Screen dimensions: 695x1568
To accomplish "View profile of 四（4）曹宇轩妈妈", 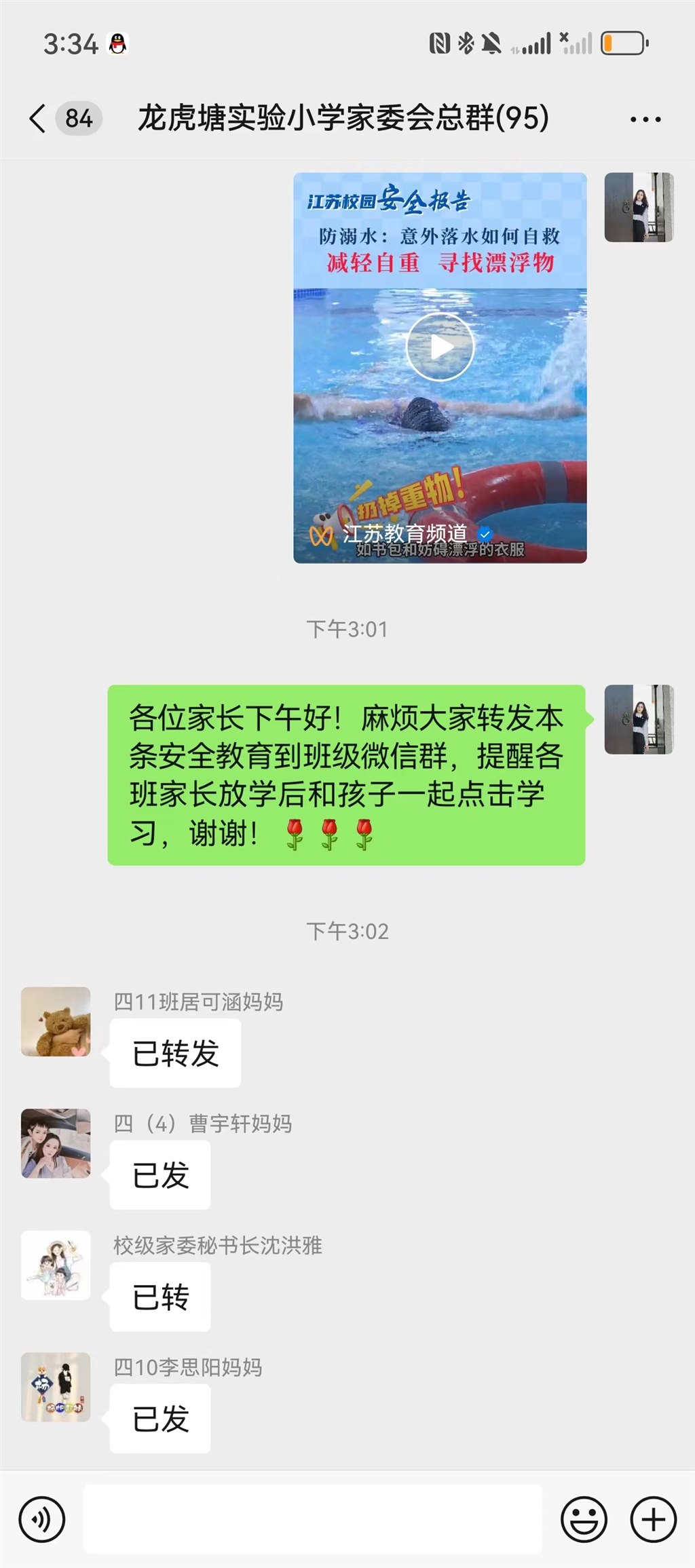I will tap(56, 1143).
